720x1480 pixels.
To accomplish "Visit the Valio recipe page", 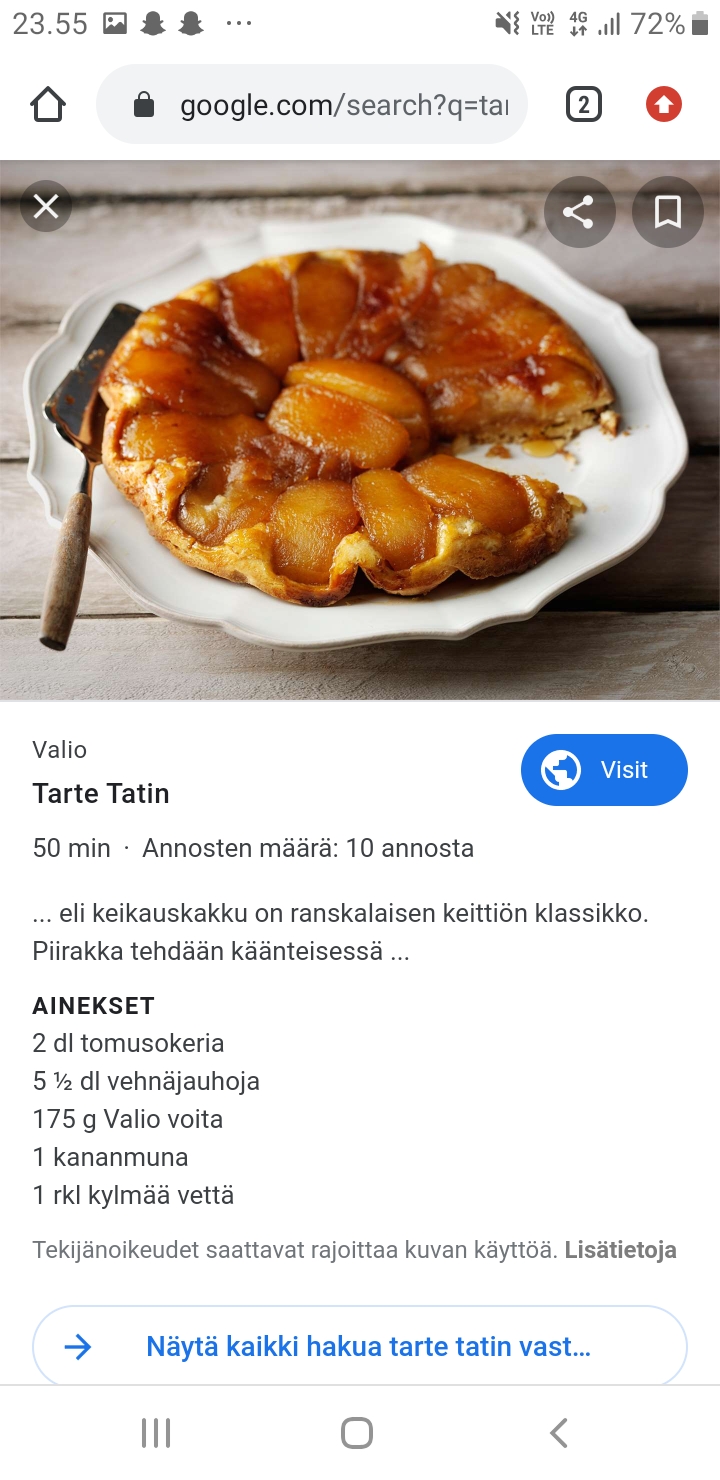I will click(x=604, y=770).
